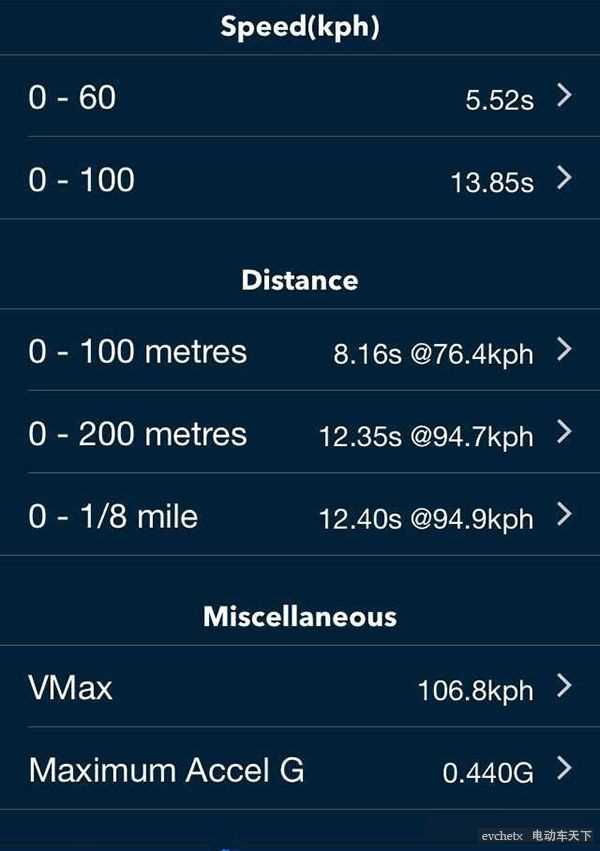Show the 0 - 200 metres run details
The height and width of the screenshot is (851, 600).
(300, 434)
